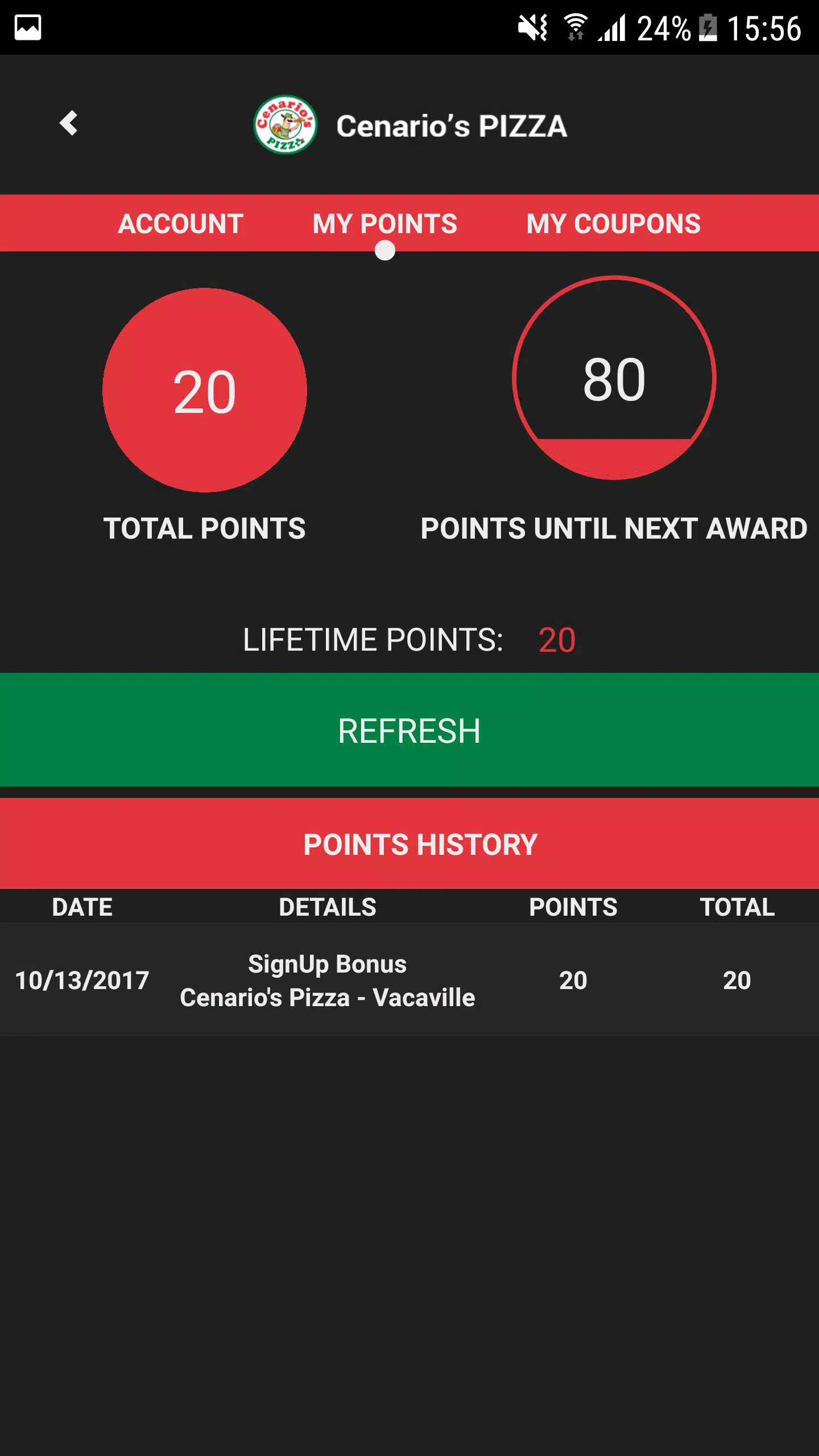The width and height of the screenshot is (819, 1456).
Task: Click the Wi-Fi icon in the status bar
Action: (574, 24)
